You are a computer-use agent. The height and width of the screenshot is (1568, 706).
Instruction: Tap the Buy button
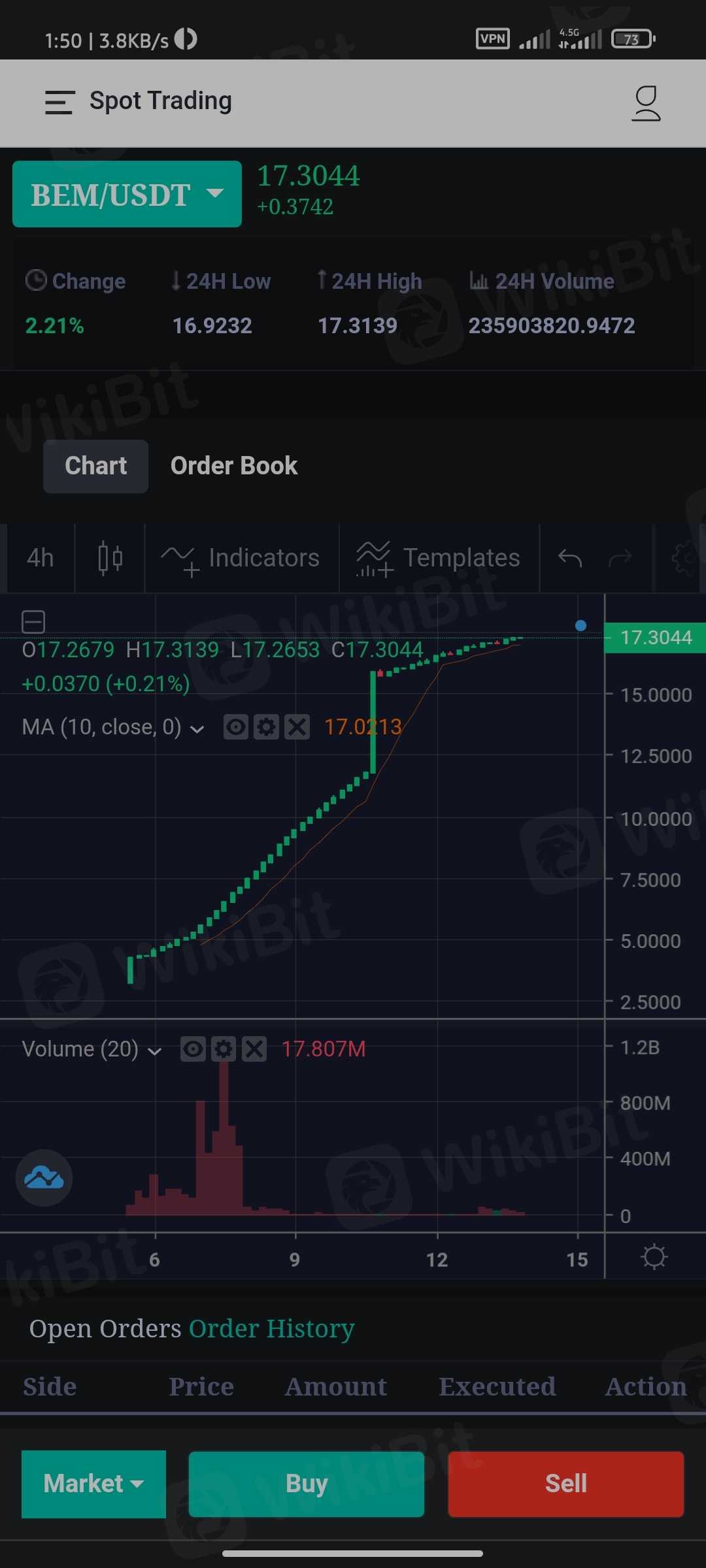coord(306,1484)
